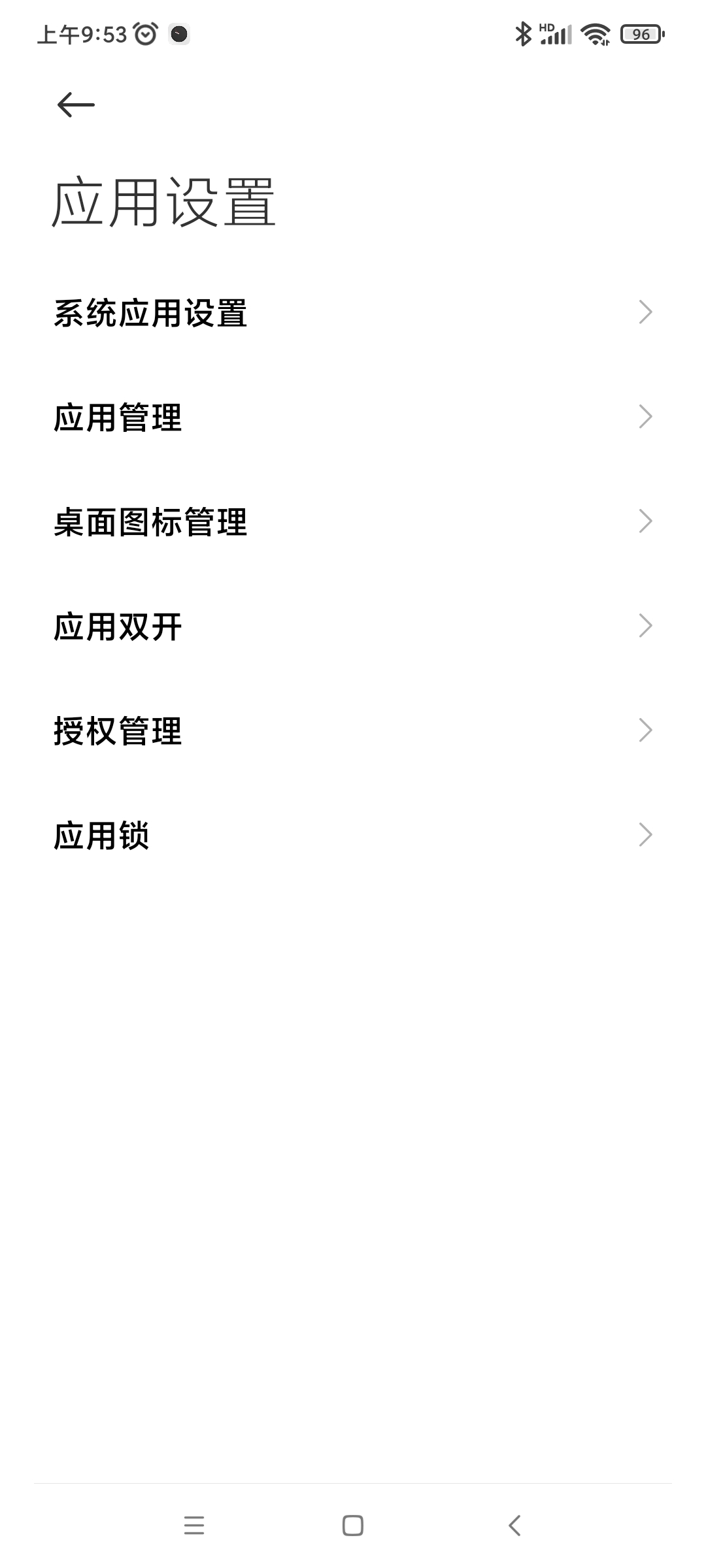Image resolution: width=706 pixels, height=1568 pixels.
Task: Tap the system home button
Action: [353, 1526]
